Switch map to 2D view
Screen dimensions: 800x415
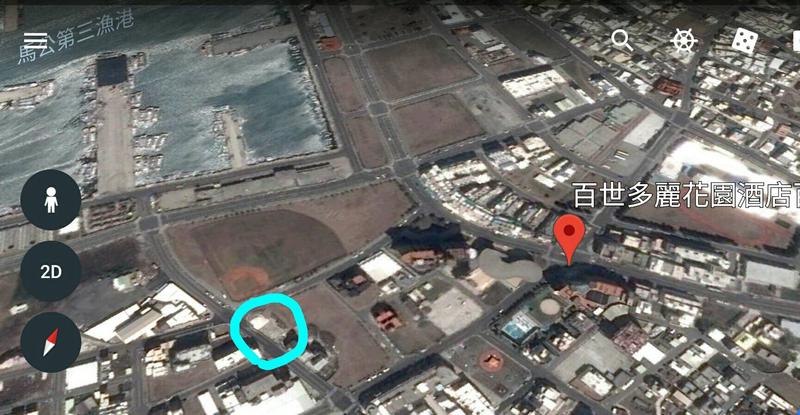point(51,271)
